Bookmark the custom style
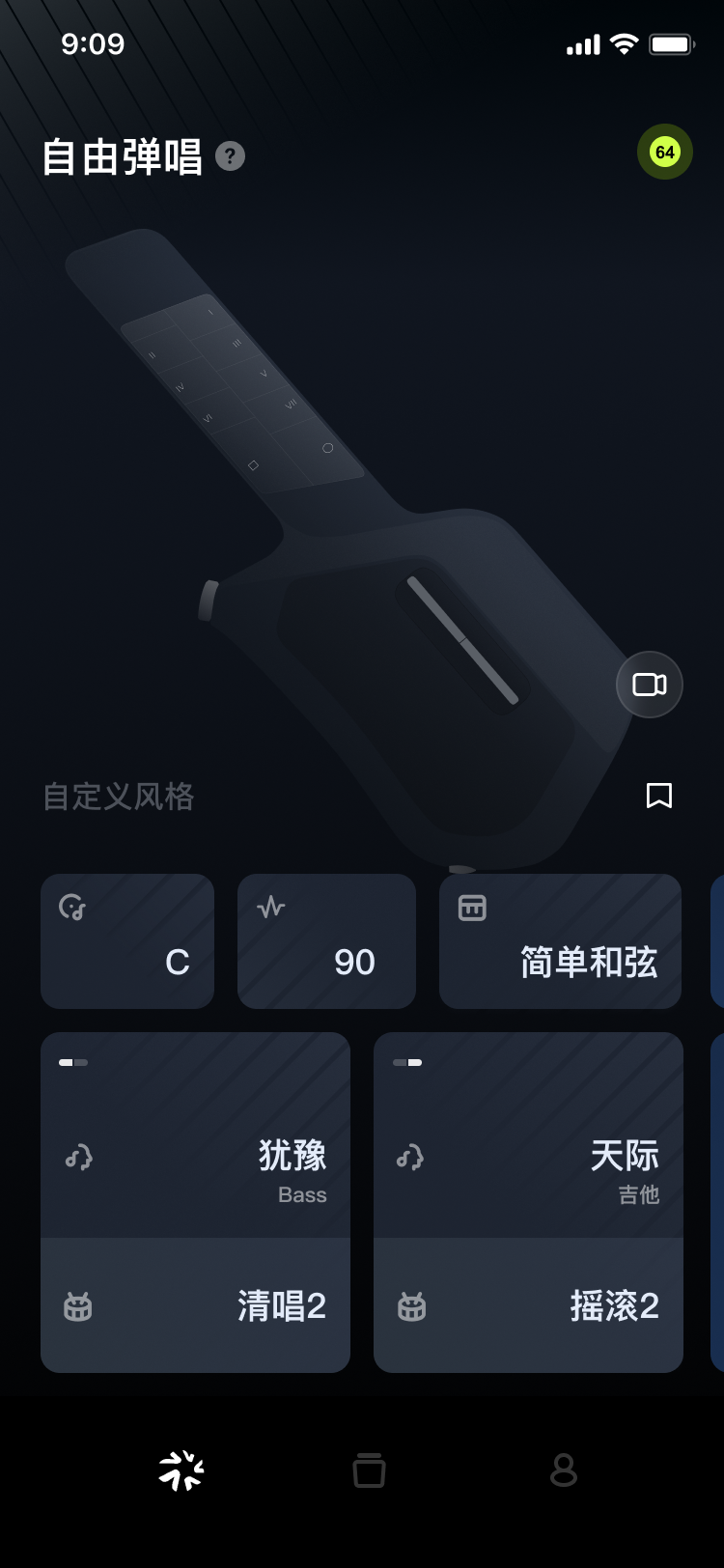 658,796
